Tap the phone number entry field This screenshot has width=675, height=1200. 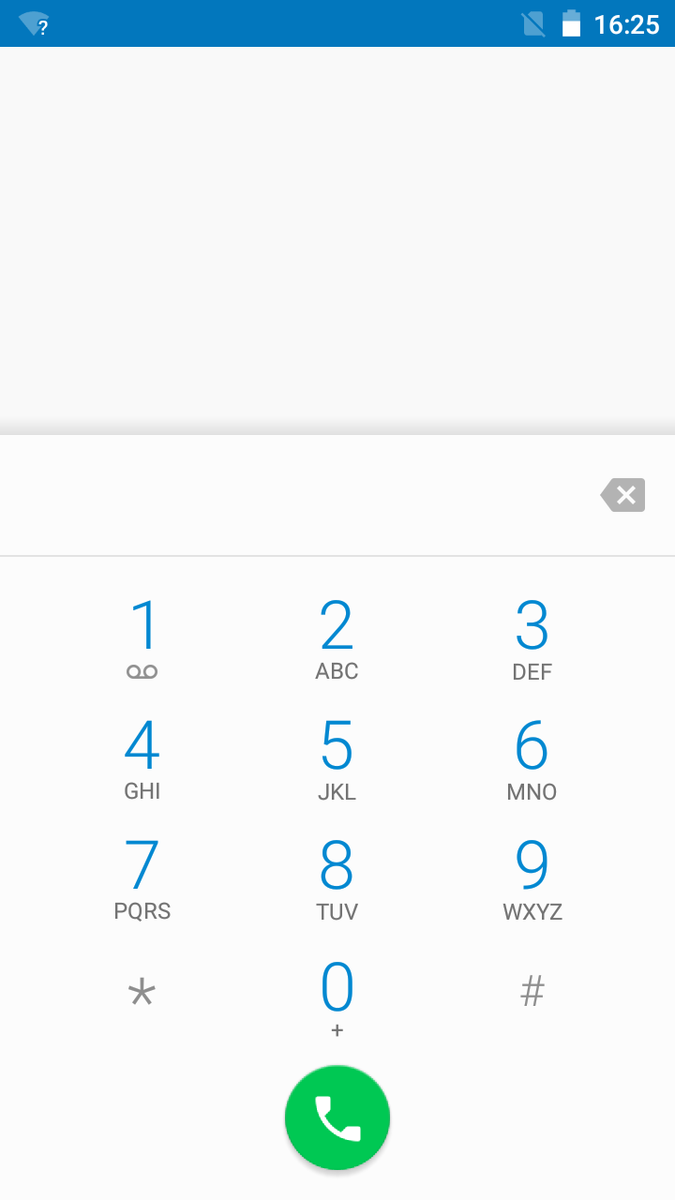[x=290, y=495]
